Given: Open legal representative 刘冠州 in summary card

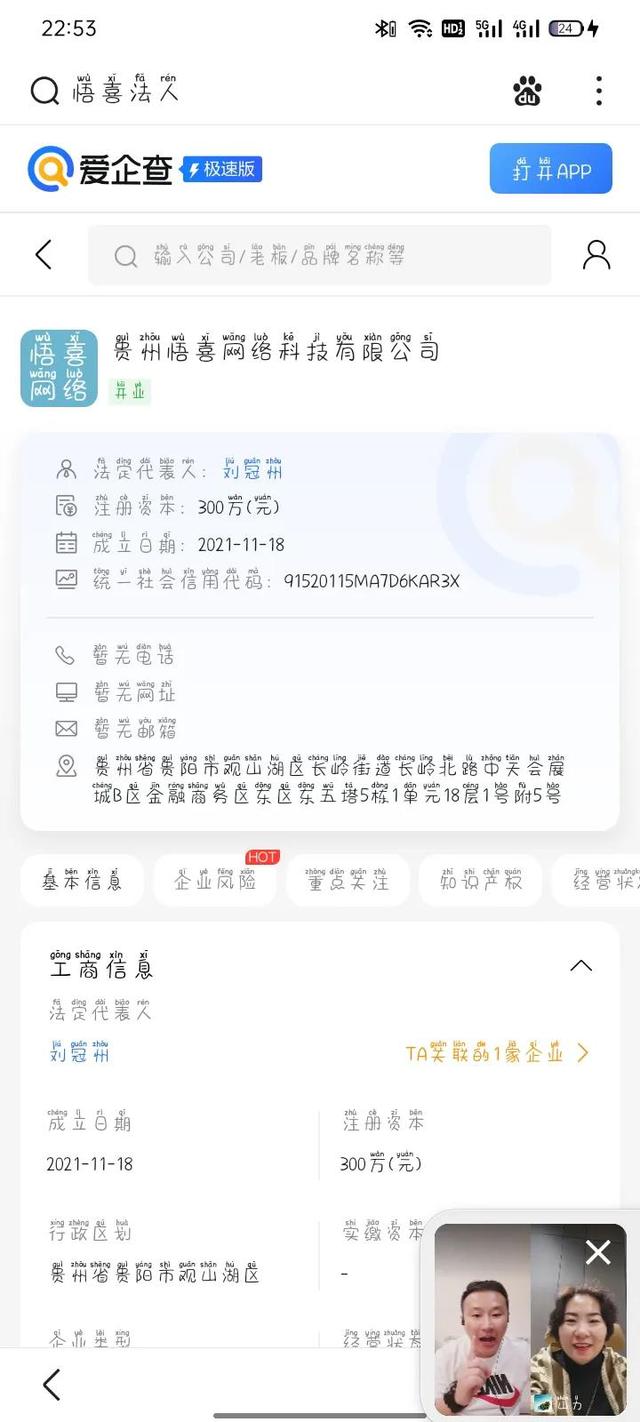Looking at the screenshot, I should tap(252, 469).
